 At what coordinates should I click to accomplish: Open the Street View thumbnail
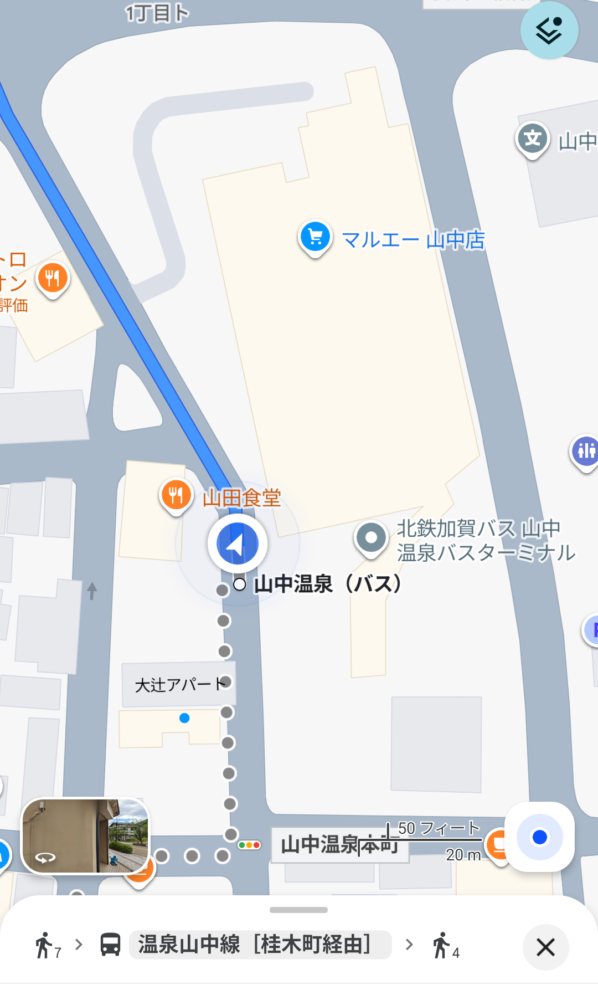pyautogui.click(x=85, y=835)
